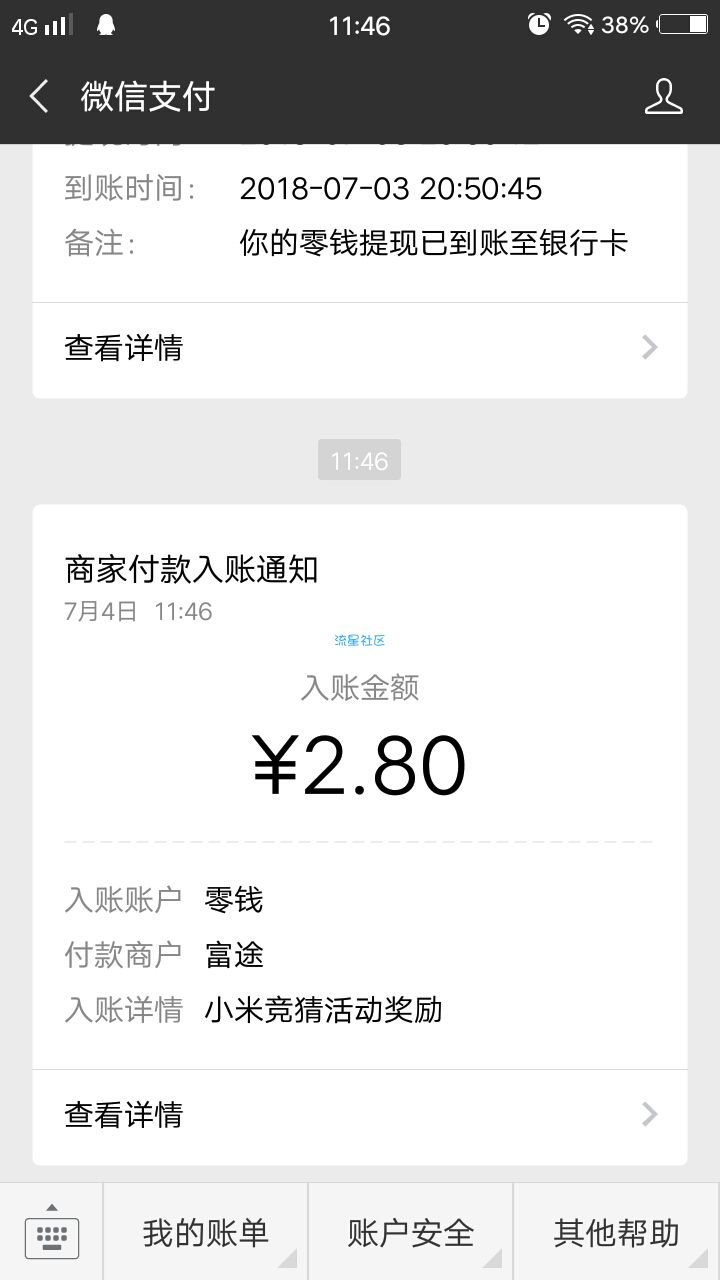Go back from 微信支付
This screenshot has height=1280, width=720.
click(39, 97)
